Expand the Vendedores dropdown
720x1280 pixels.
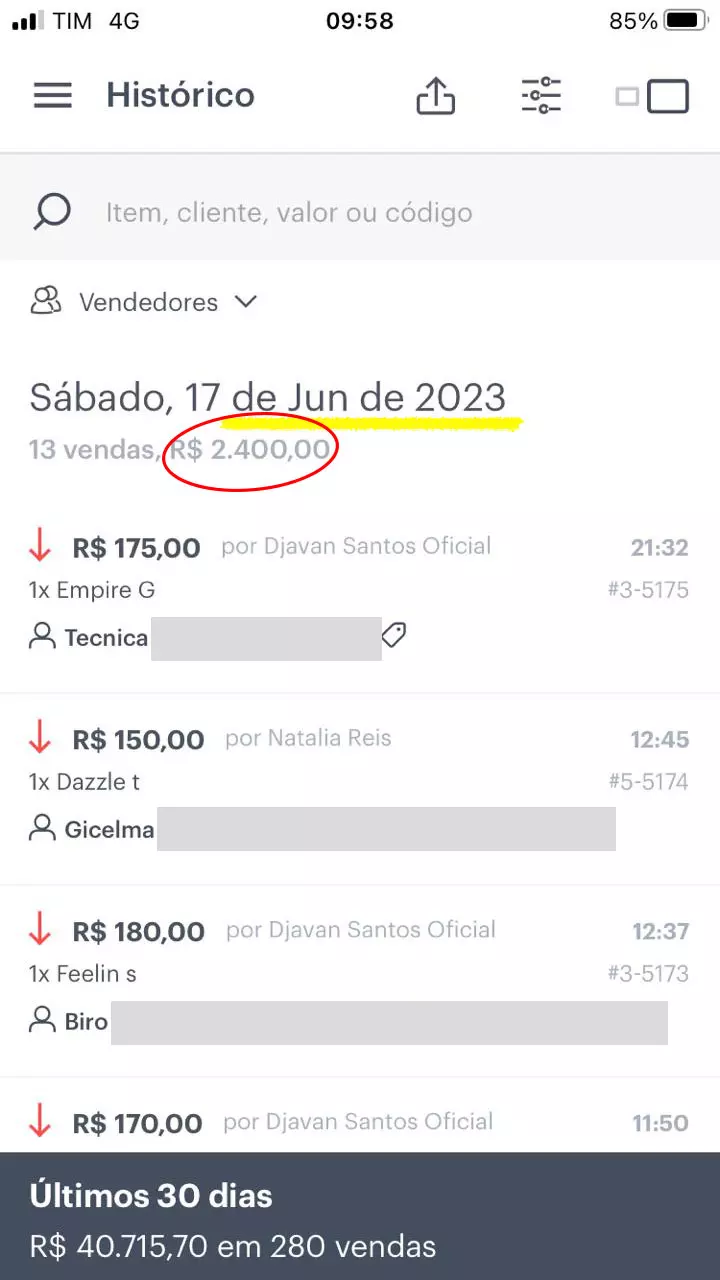coord(145,302)
